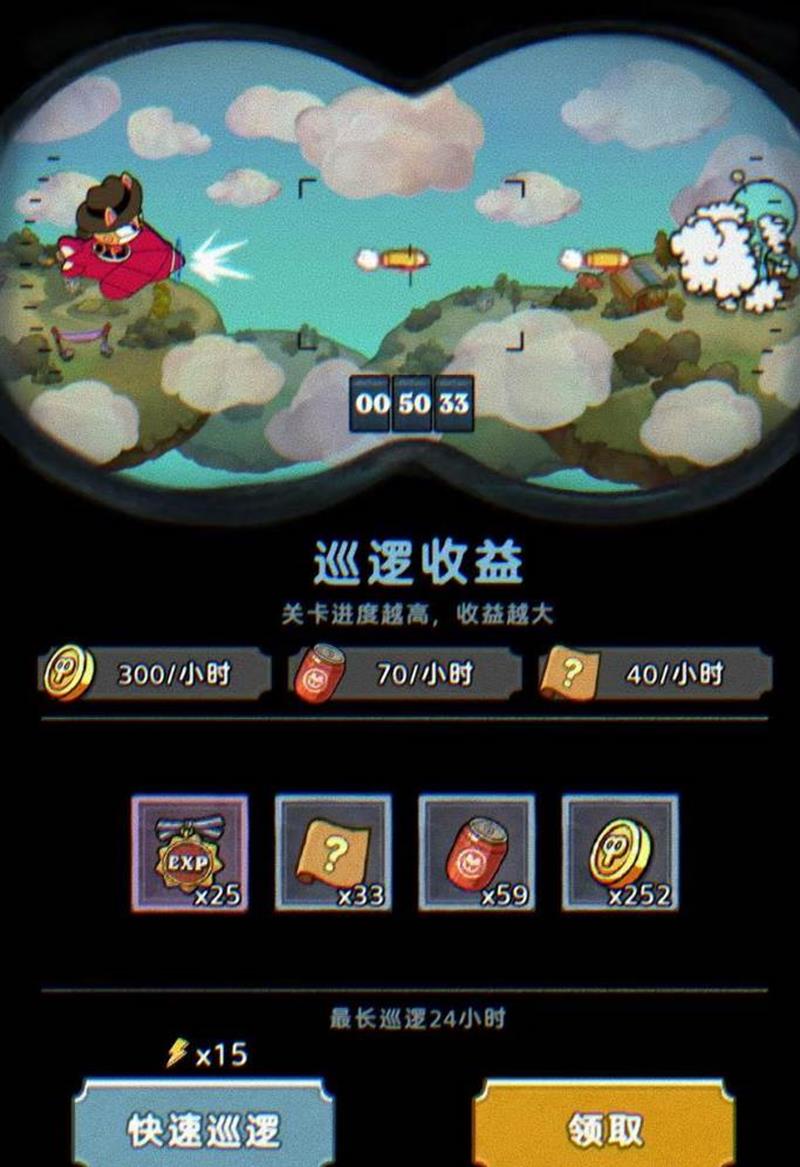The image size is (800, 1167).
Task: Check the gold coin reward x252
Action: pos(620,853)
